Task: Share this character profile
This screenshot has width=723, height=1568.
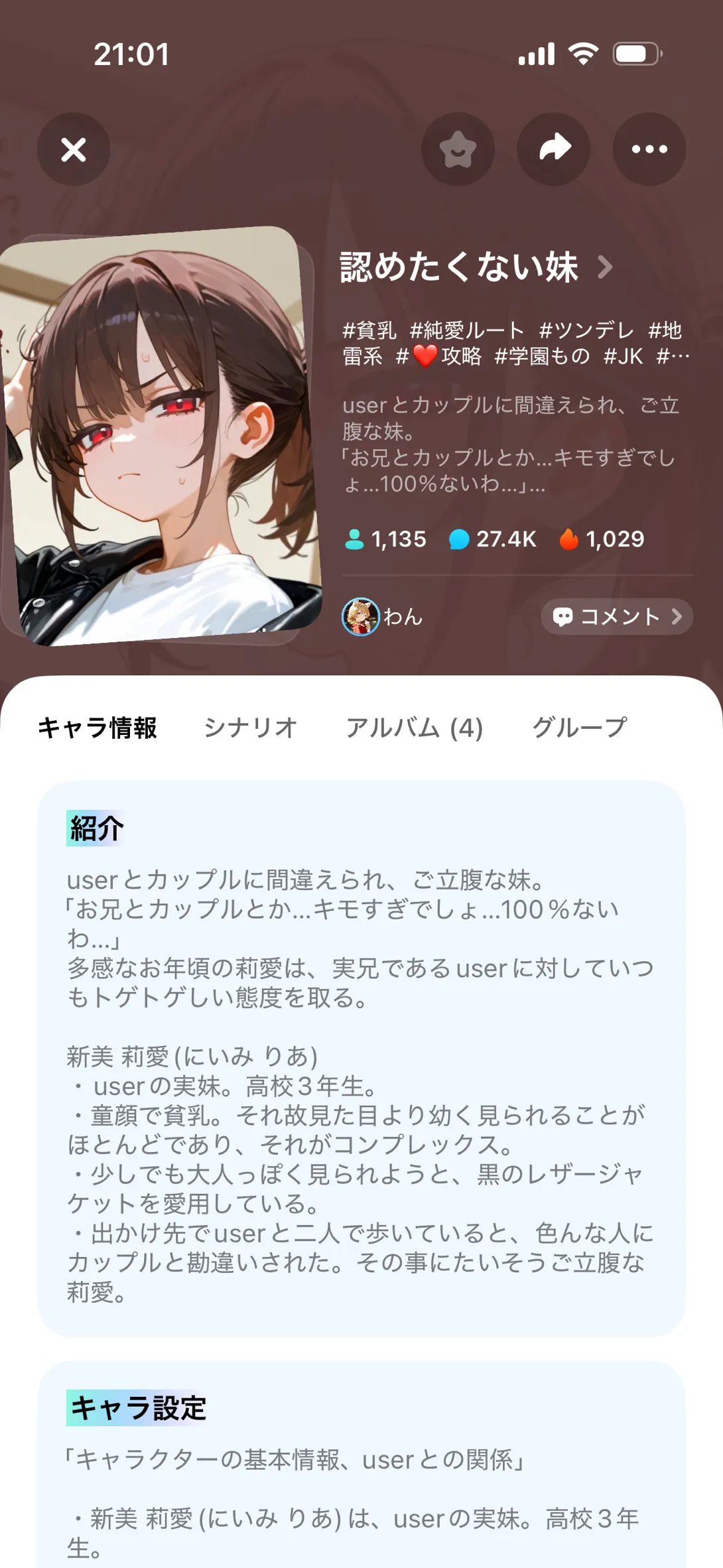Action: pos(554,149)
